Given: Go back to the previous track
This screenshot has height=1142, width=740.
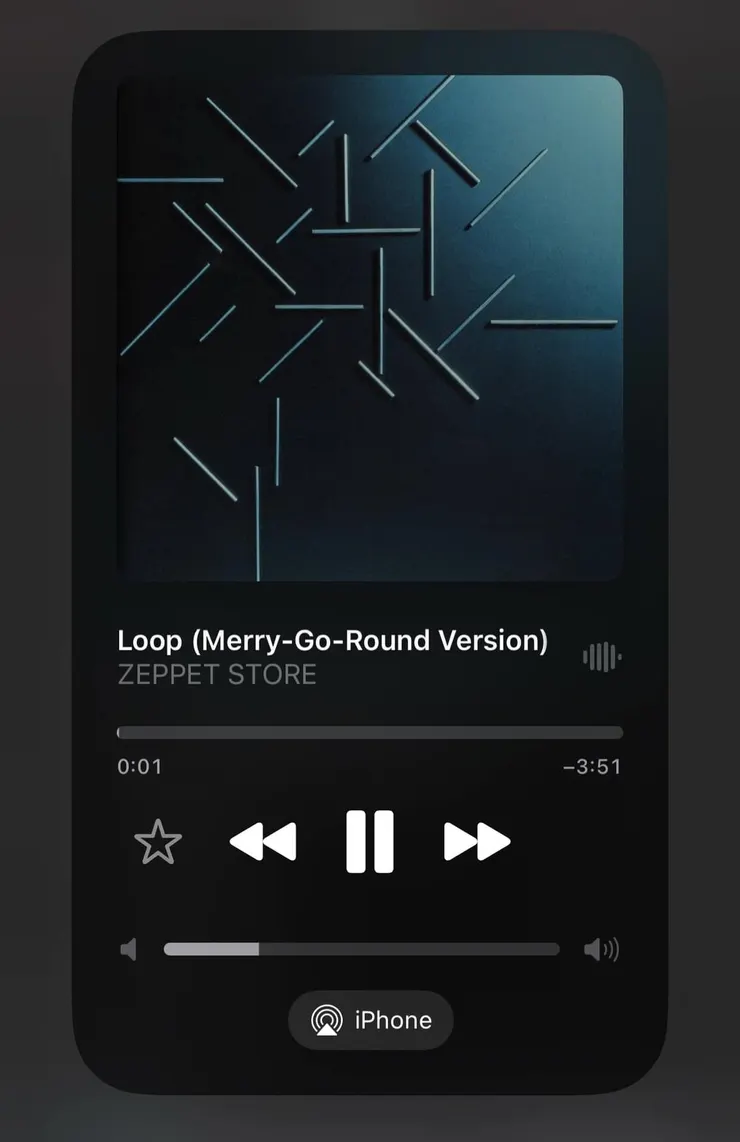Looking at the screenshot, I should click(x=263, y=842).
